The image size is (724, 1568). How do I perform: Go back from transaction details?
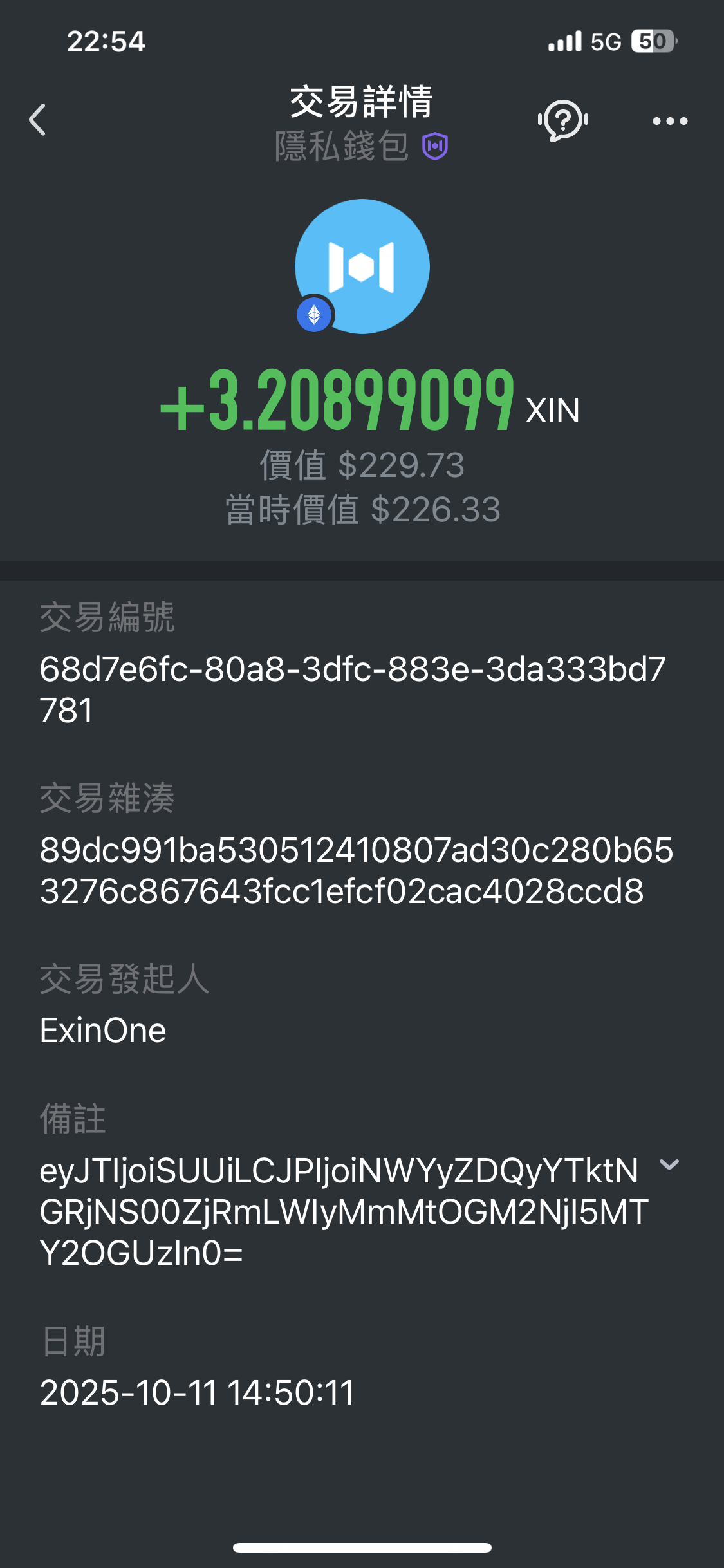[x=37, y=120]
